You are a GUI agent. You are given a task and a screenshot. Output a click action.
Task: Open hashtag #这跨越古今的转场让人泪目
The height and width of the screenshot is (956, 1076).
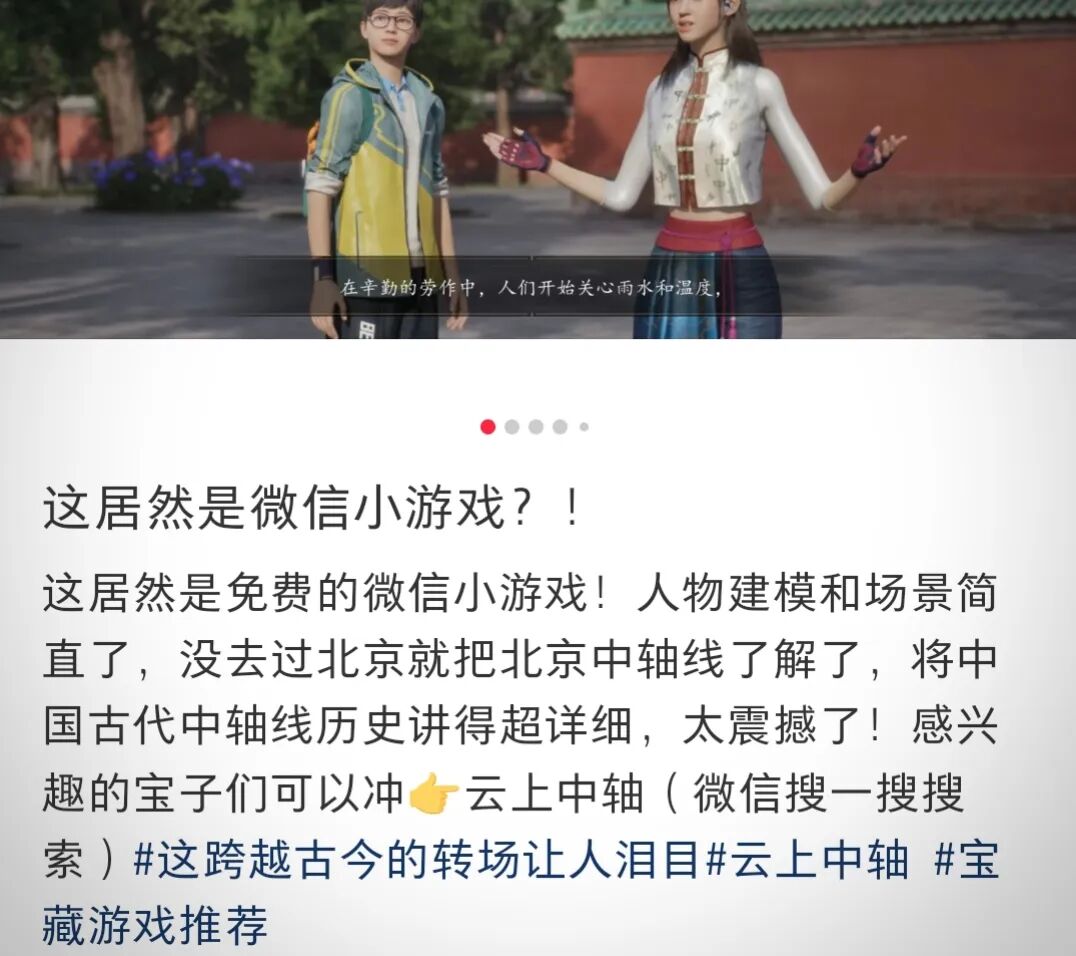415,860
